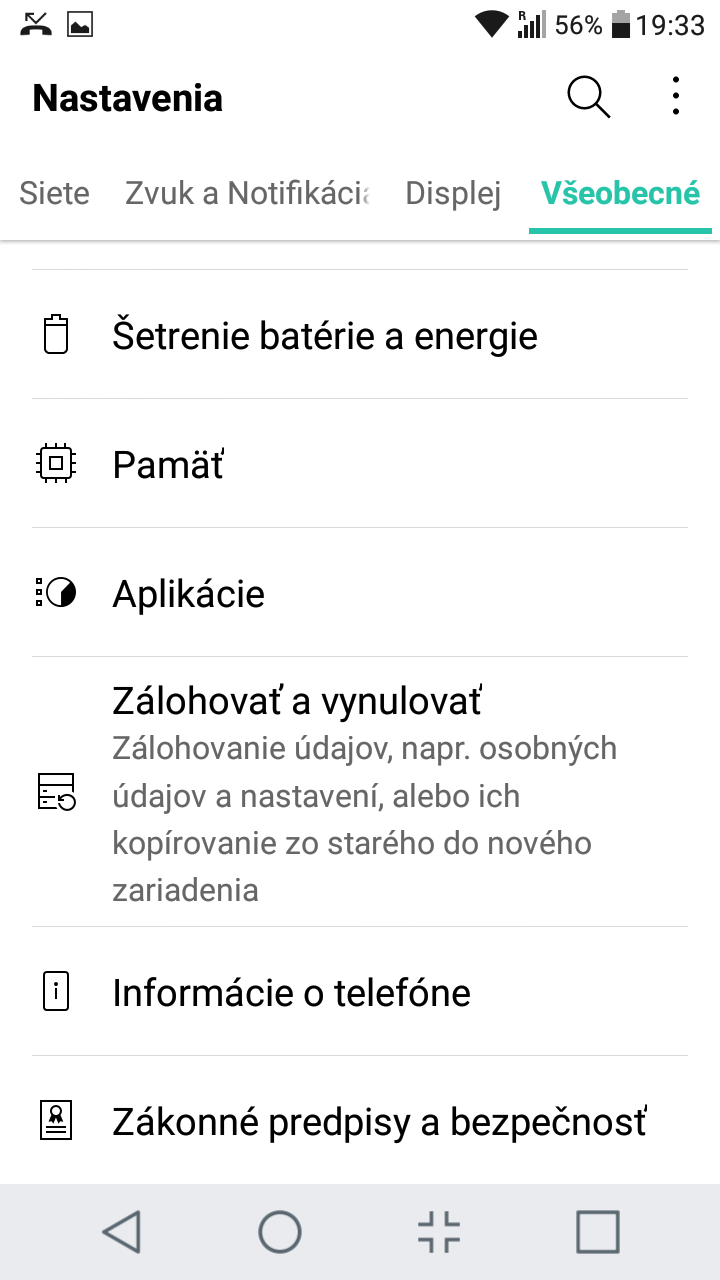Open Aplikácie settings

point(360,592)
